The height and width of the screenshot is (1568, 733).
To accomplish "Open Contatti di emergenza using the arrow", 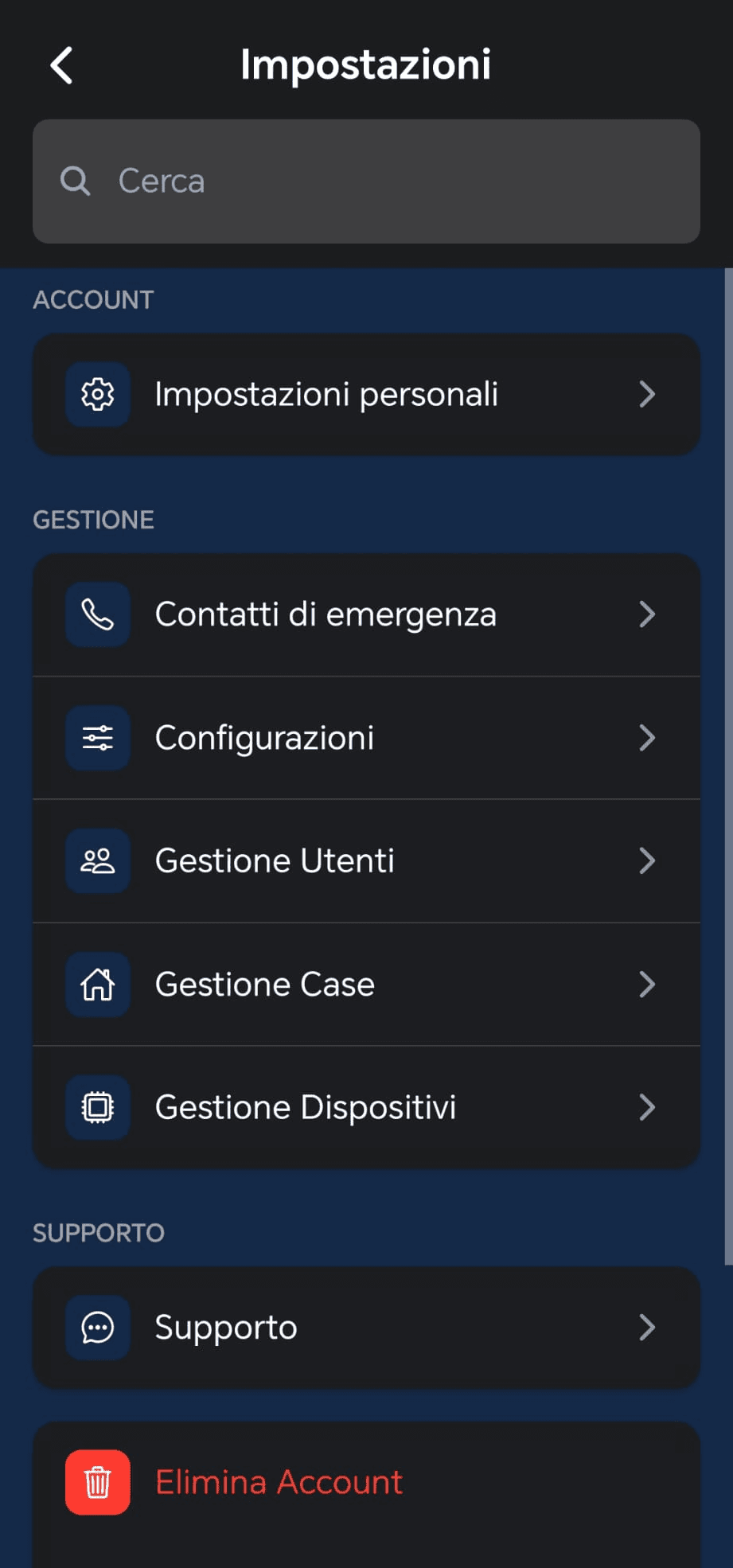I will [x=647, y=614].
